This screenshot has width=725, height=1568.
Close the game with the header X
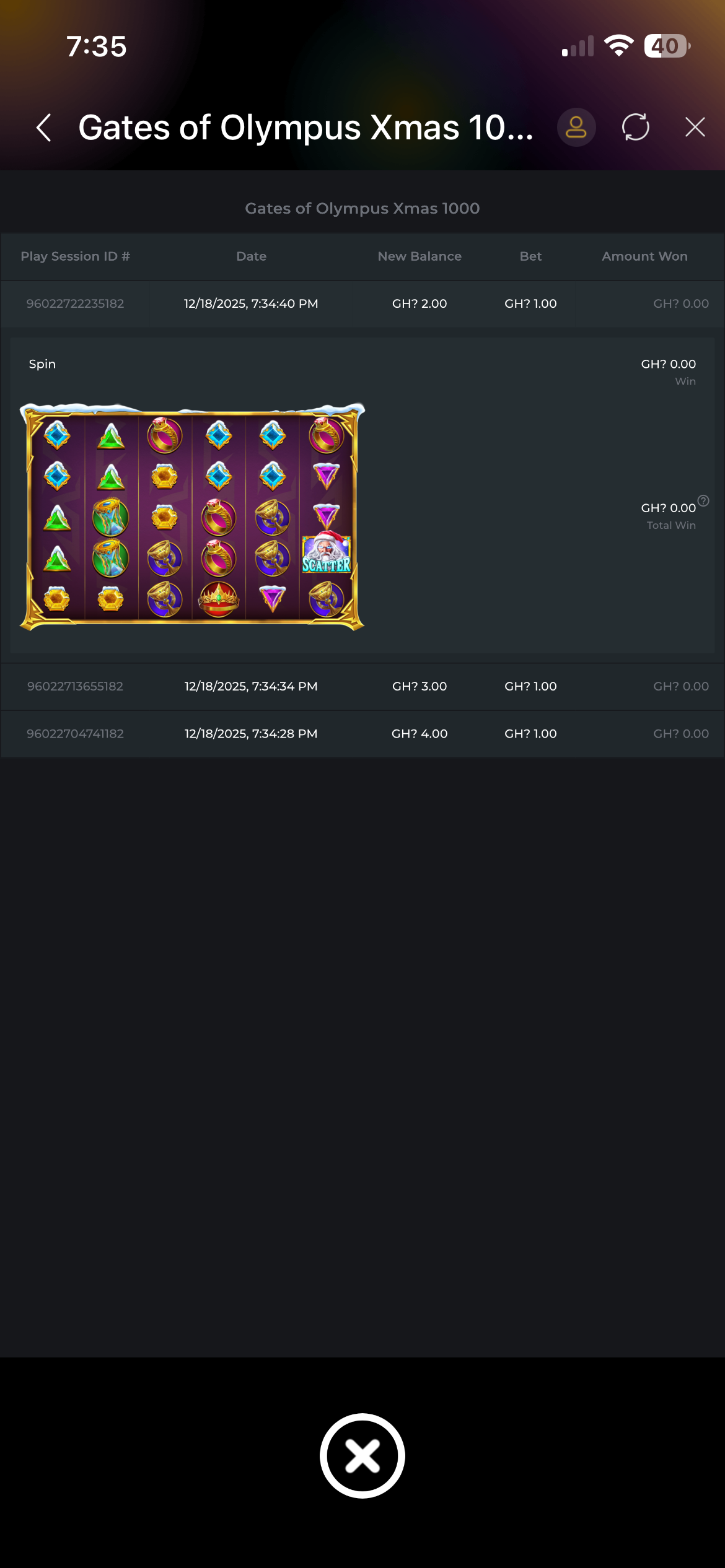(695, 128)
